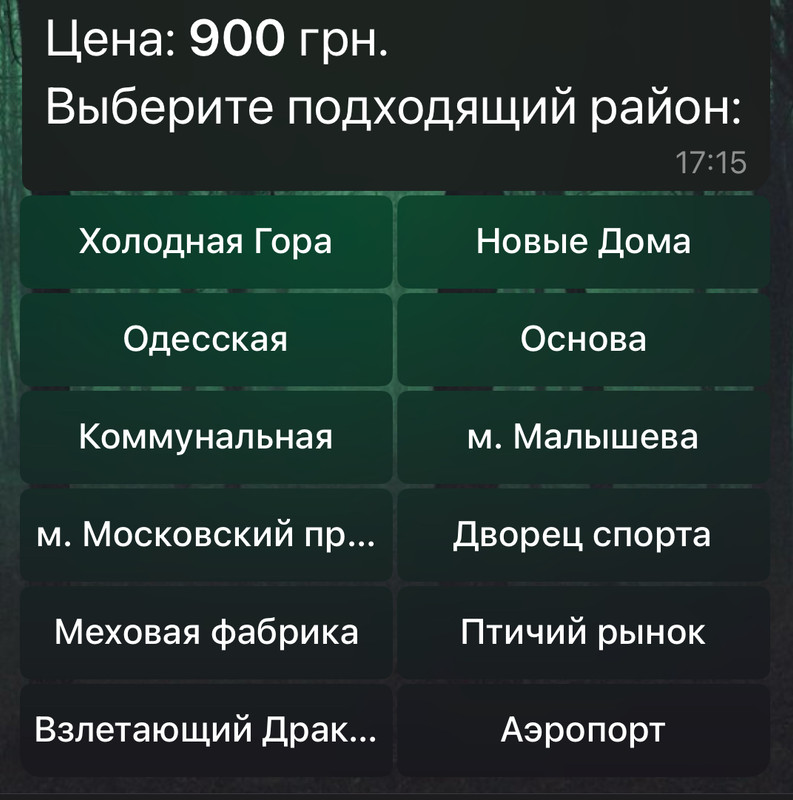The height and width of the screenshot is (800, 793).
Task: Choose the Аэропорт district
Action: click(x=583, y=730)
